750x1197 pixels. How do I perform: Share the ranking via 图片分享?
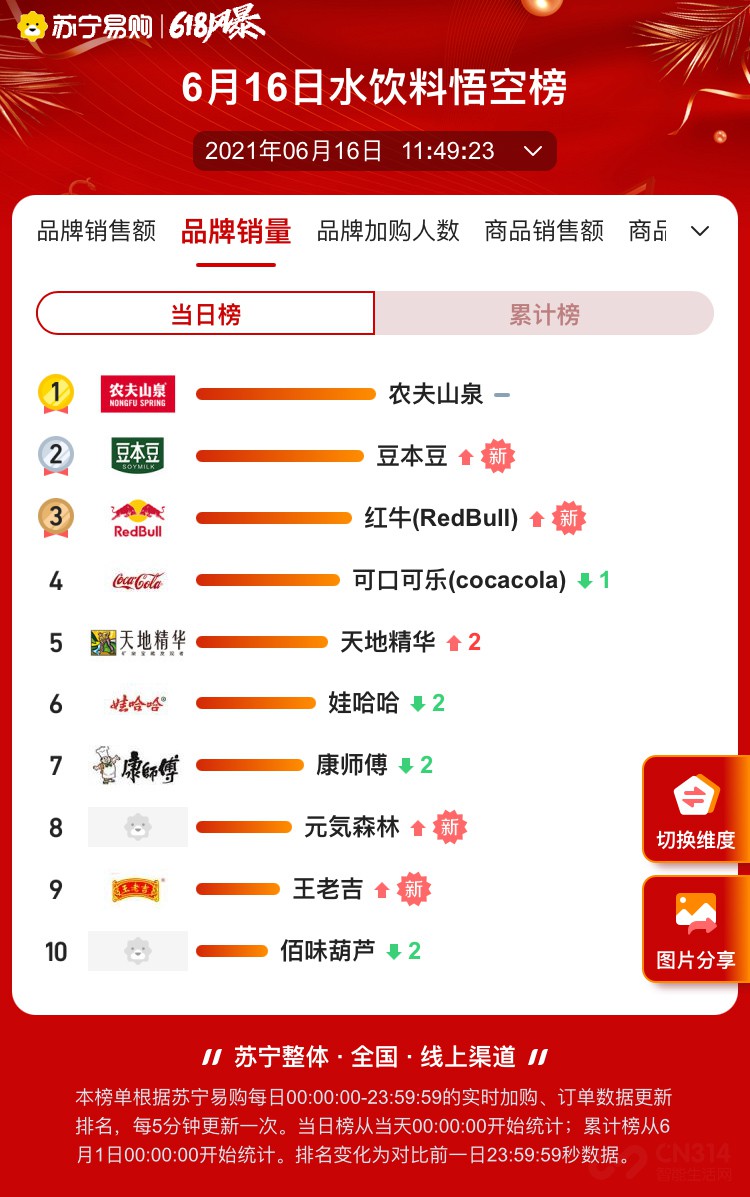[x=695, y=930]
